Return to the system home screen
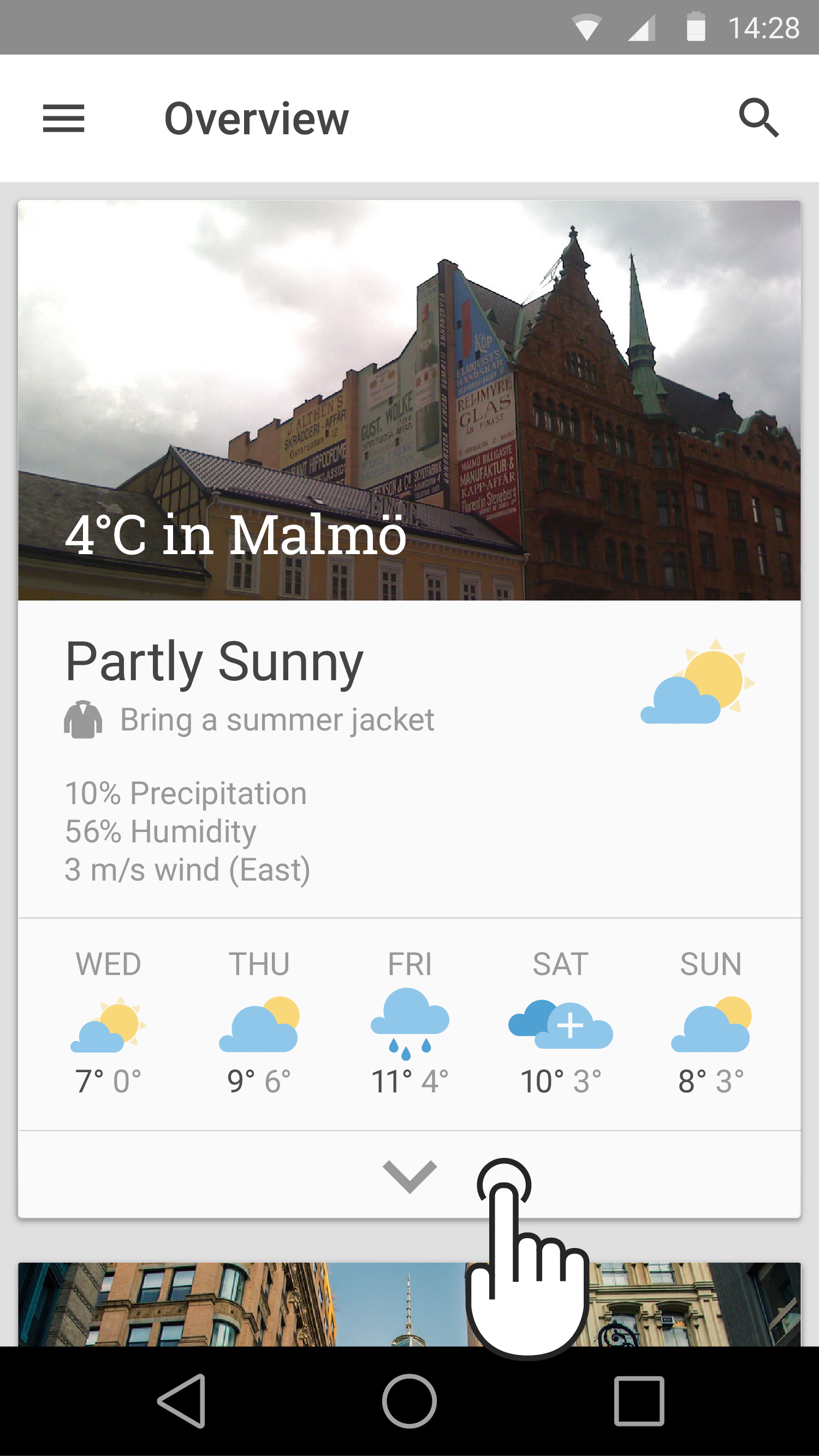This screenshot has width=819, height=1456. (x=409, y=1401)
